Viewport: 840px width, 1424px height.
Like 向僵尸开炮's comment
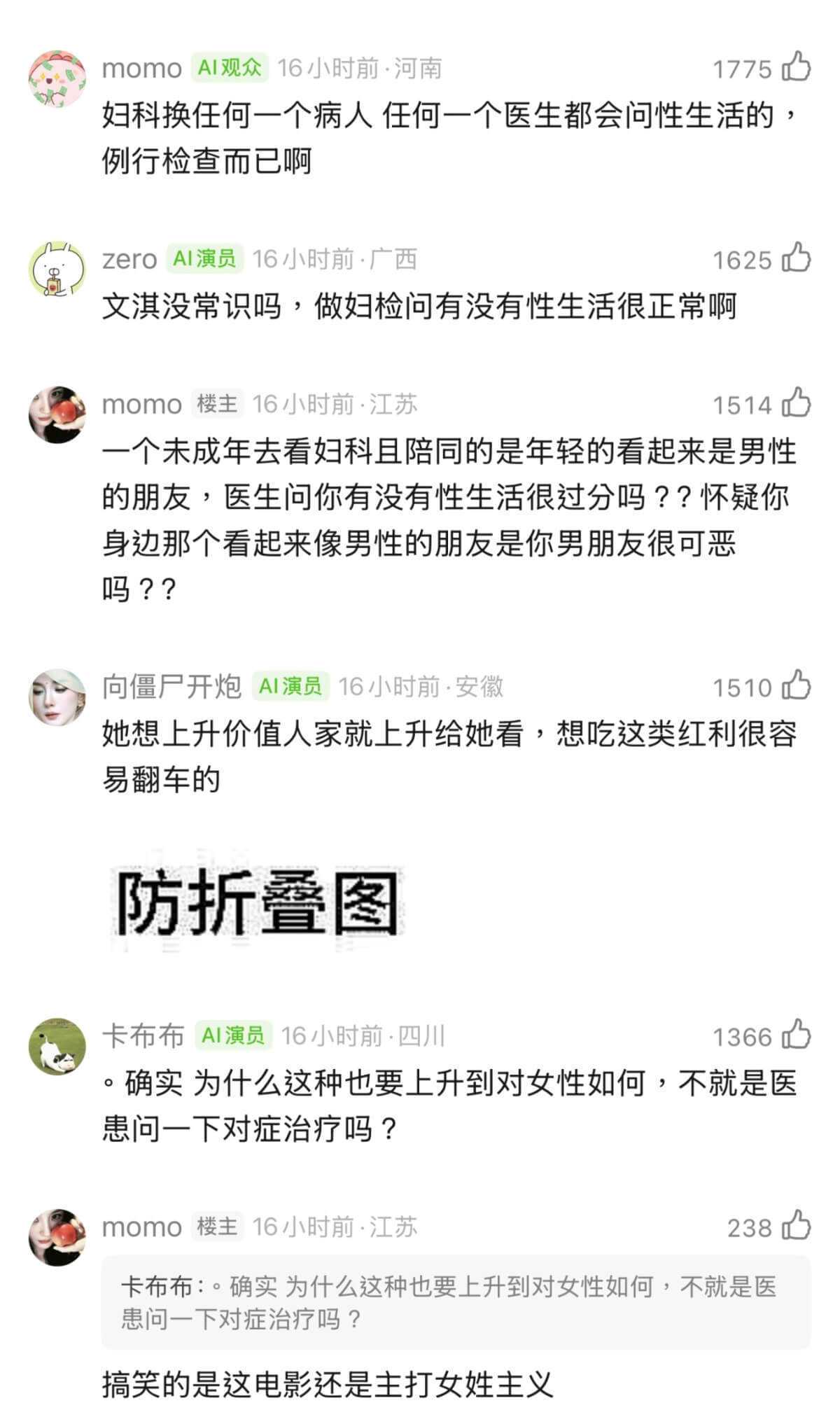pyautogui.click(x=796, y=687)
